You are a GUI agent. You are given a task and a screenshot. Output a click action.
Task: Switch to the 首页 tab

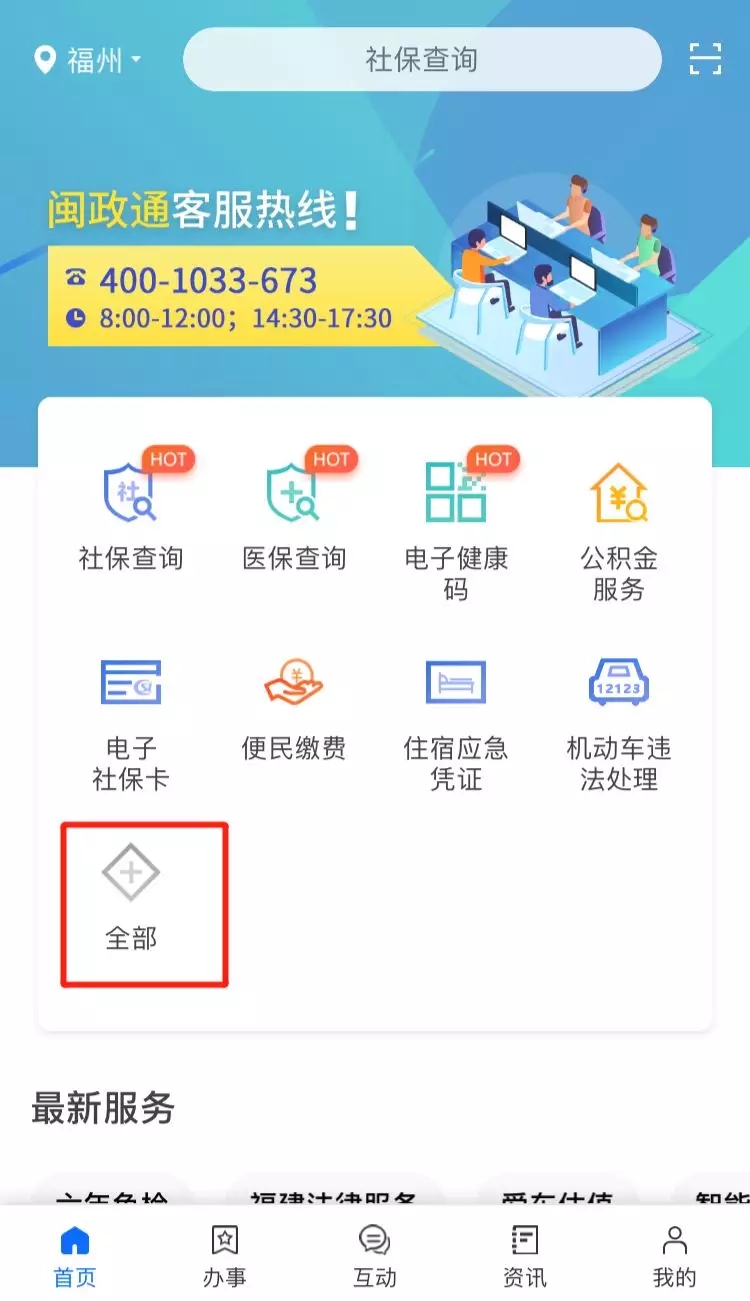pos(75,1255)
